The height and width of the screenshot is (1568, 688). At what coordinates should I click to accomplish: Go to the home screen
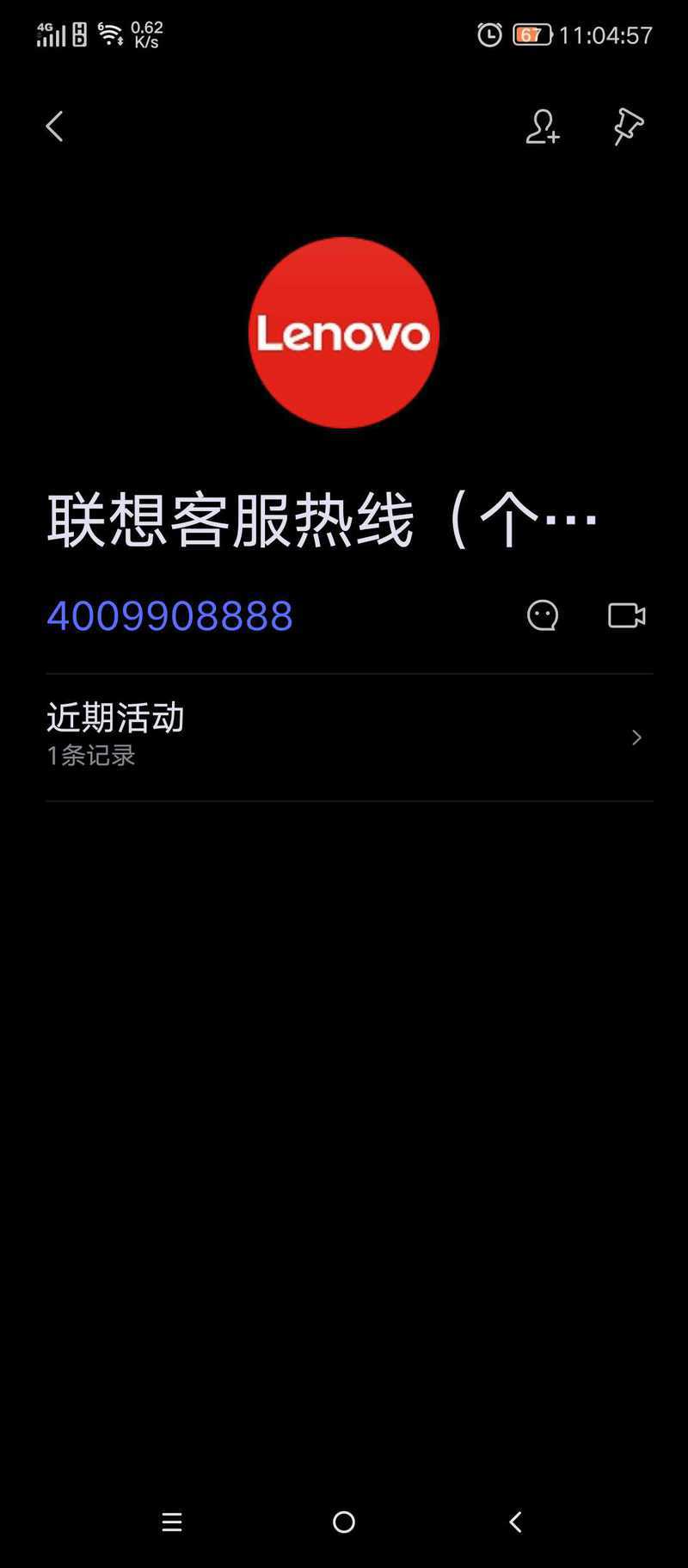click(x=344, y=1522)
